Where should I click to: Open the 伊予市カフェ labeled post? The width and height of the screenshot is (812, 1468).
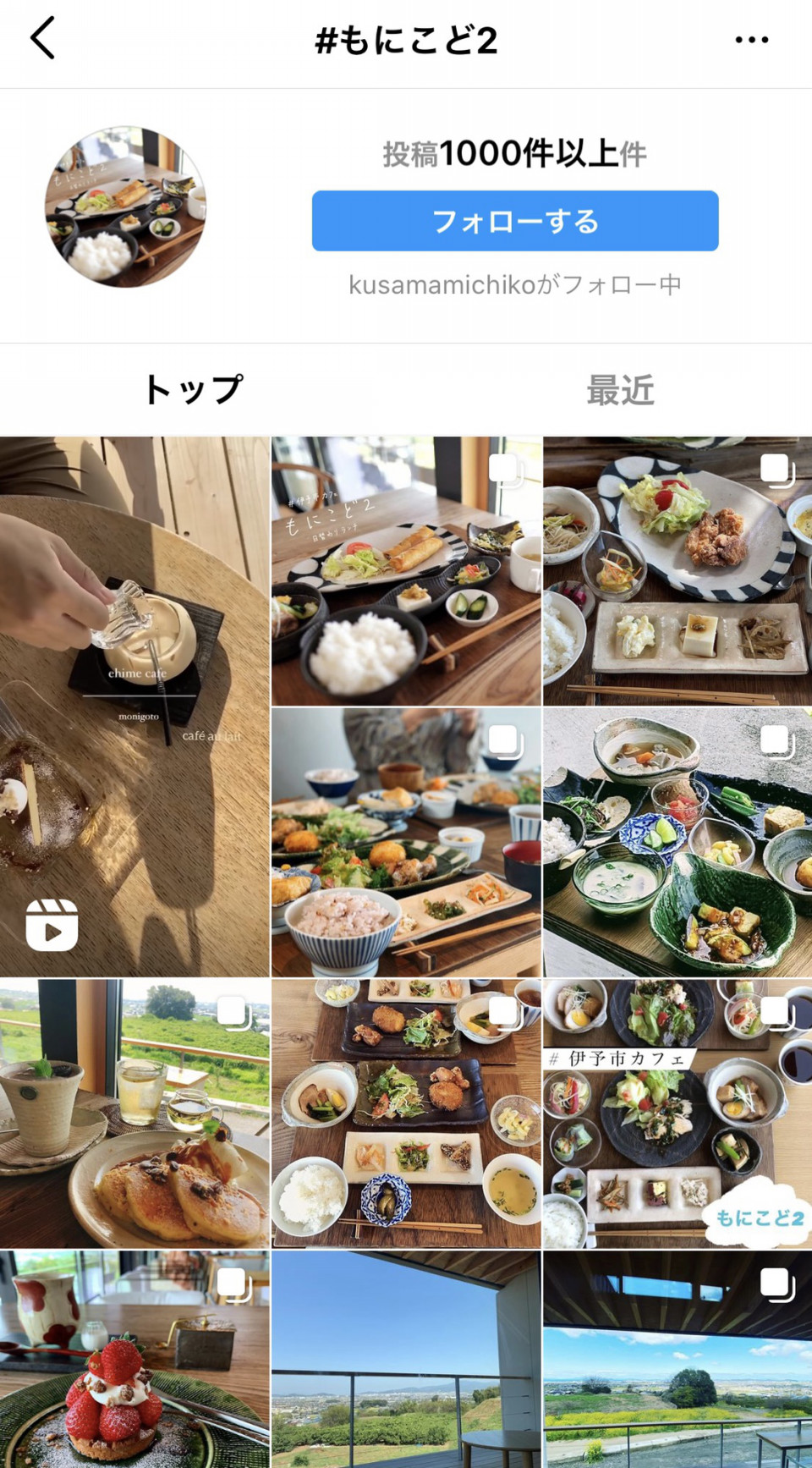[x=678, y=1113]
